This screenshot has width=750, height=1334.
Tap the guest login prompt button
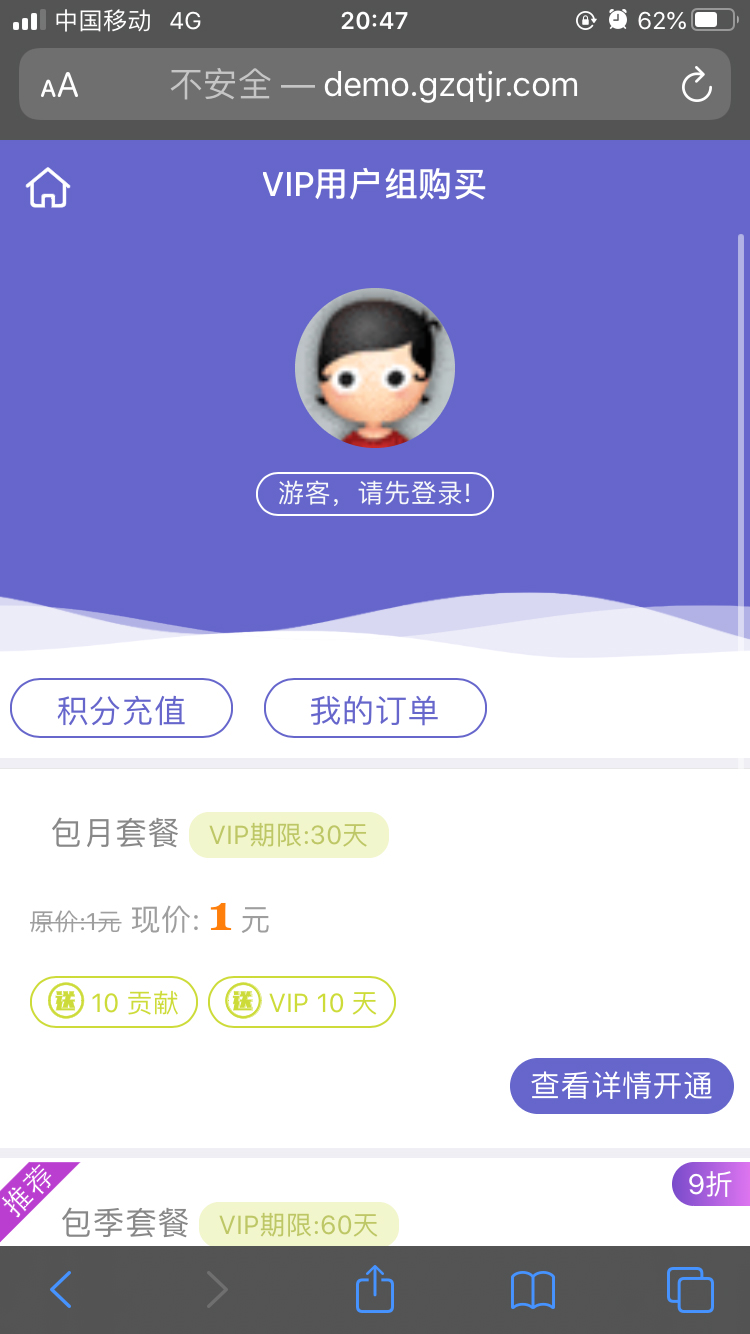[375, 494]
